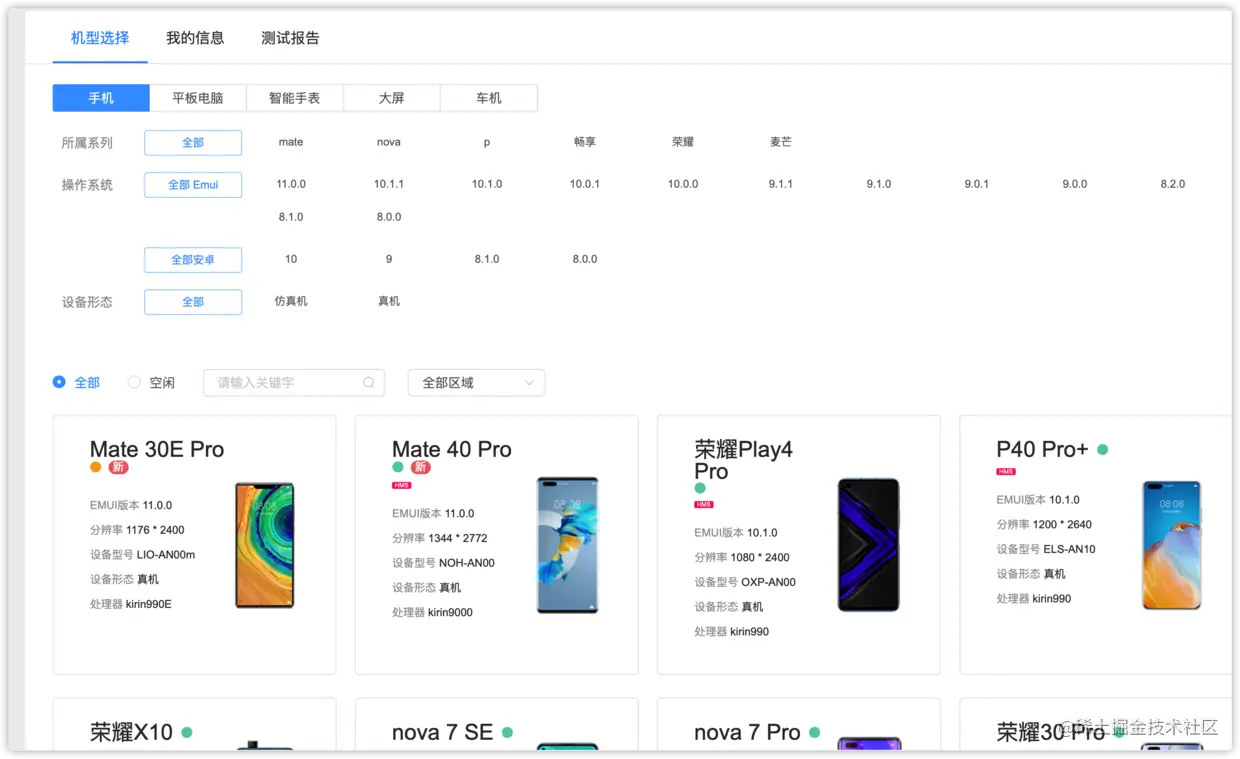The height and width of the screenshot is (759, 1240).
Task: Open the Mate 40 Pro device card
Action: pos(496,545)
